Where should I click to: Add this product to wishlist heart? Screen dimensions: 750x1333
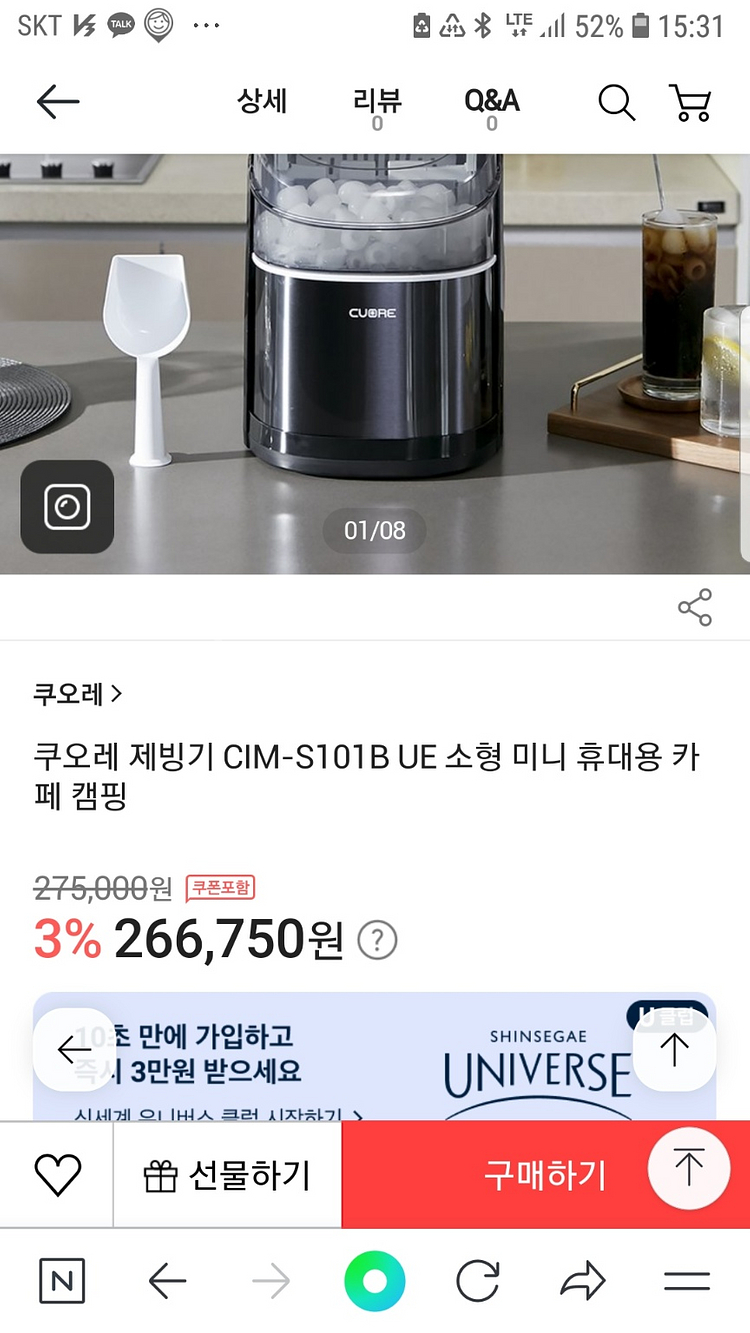pos(57,1175)
